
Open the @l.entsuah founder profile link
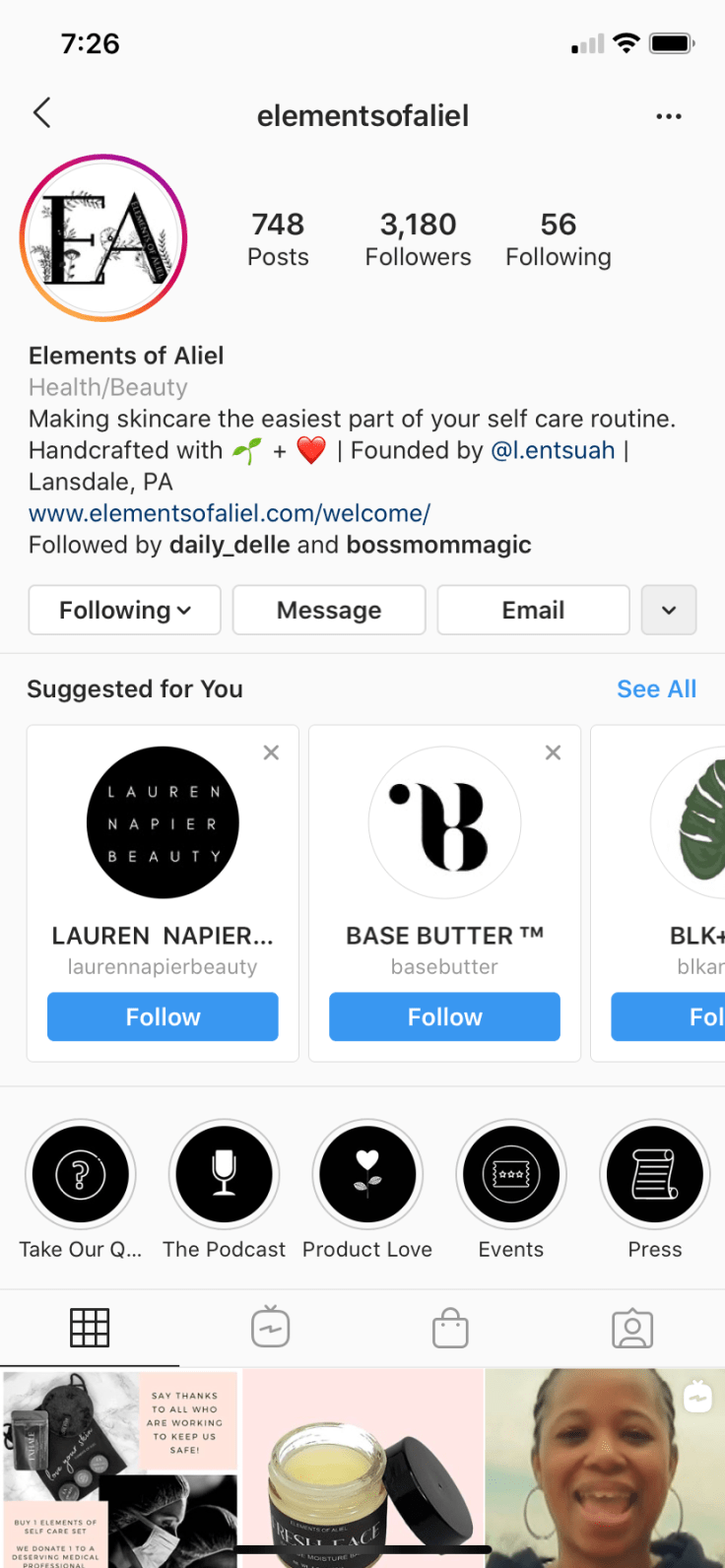point(553,450)
